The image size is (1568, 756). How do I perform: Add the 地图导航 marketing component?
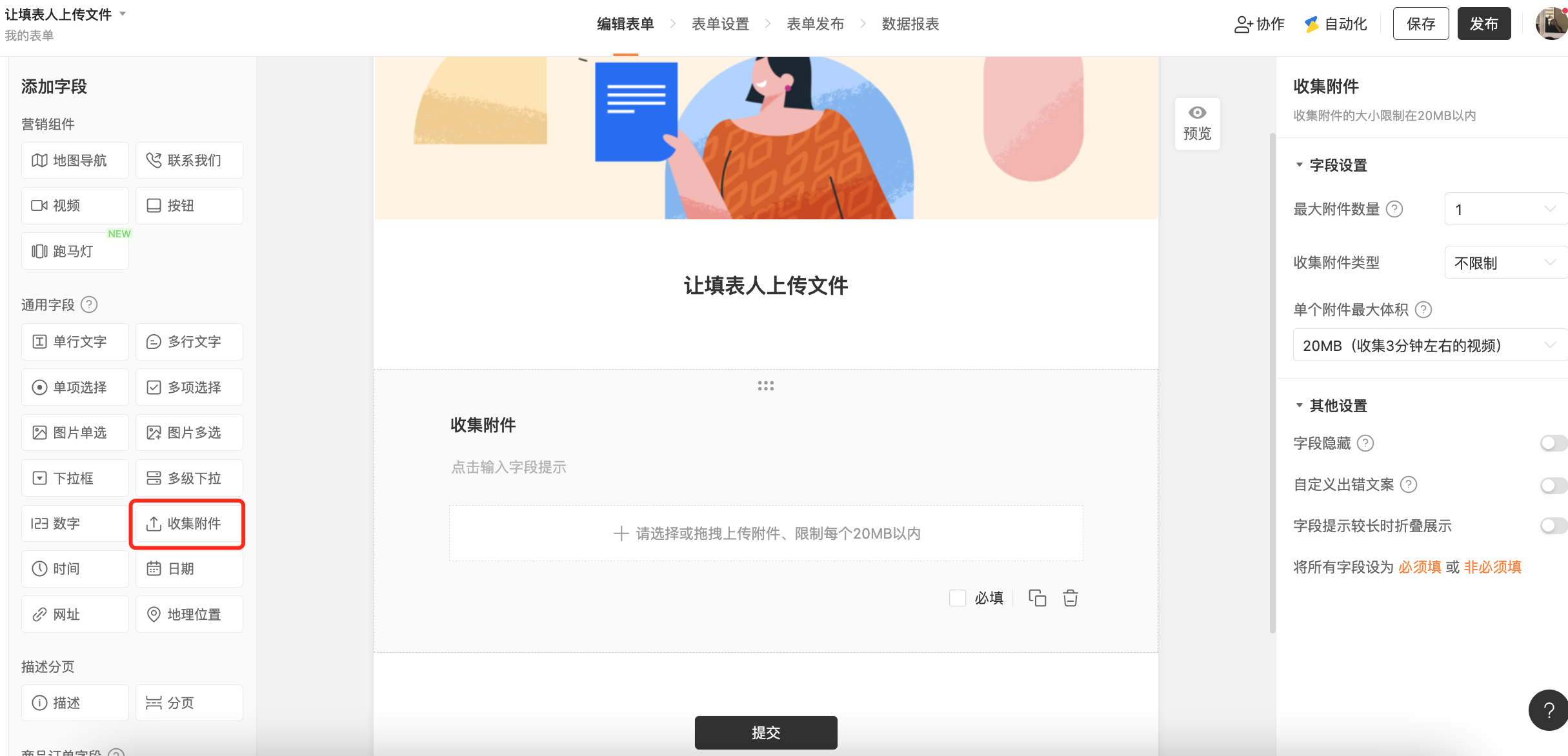(75, 160)
